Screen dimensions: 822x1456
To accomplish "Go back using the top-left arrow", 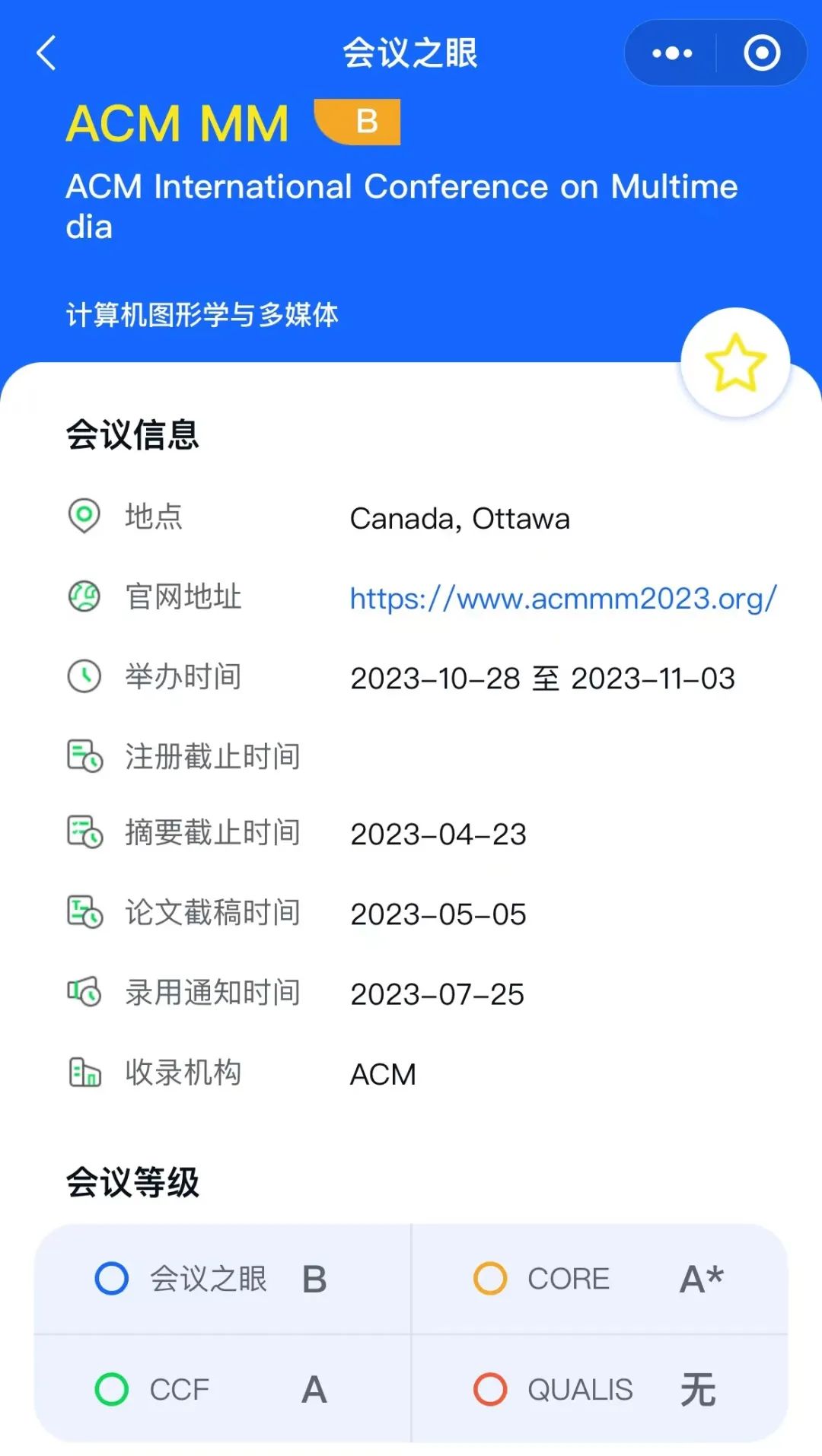I will tap(47, 53).
